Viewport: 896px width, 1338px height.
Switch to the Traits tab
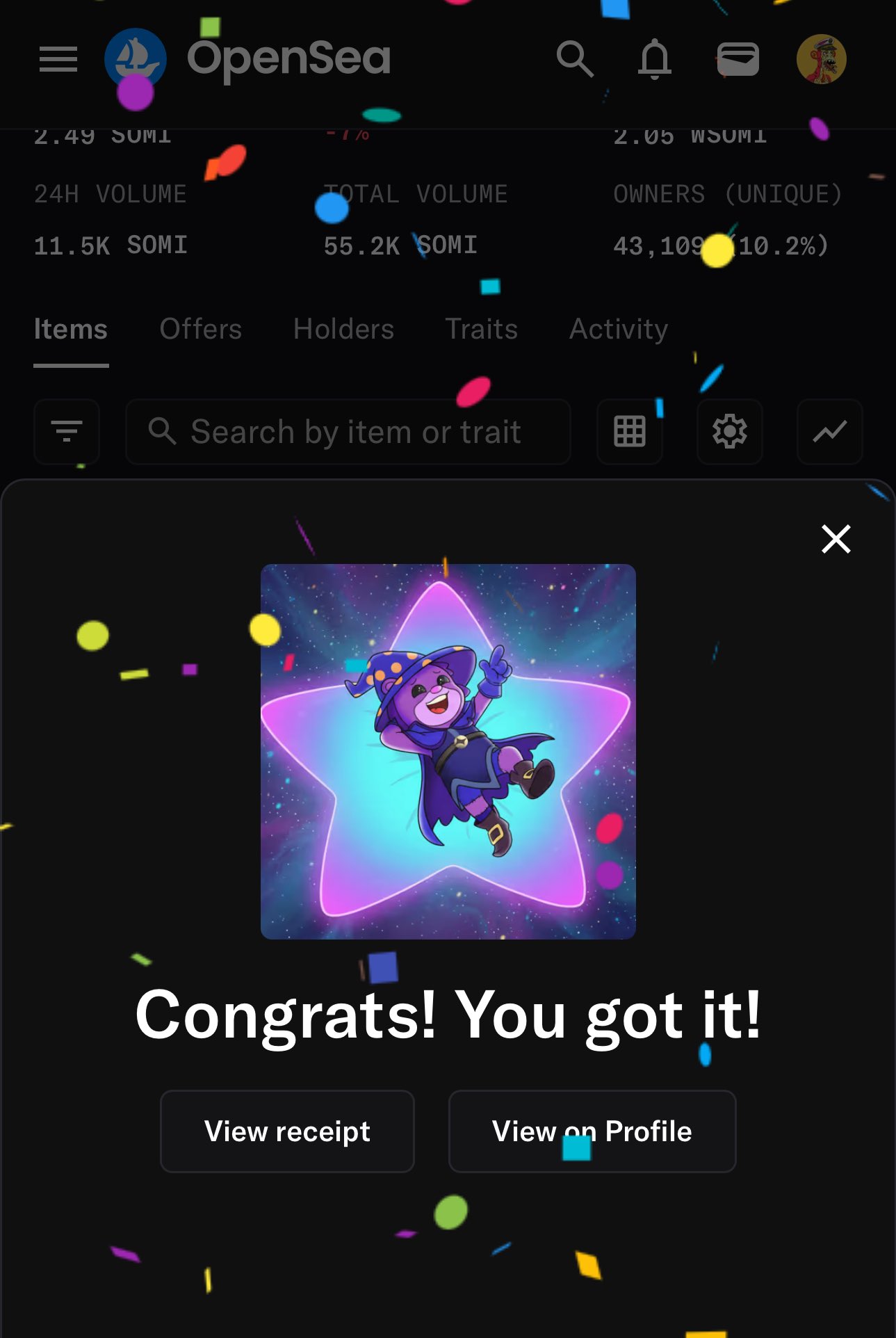click(481, 329)
